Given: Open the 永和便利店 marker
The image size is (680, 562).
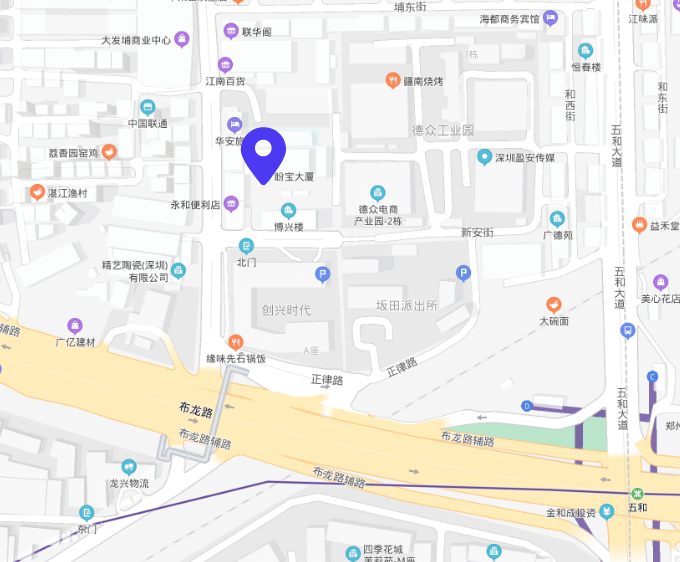Looking at the screenshot, I should point(231,204).
